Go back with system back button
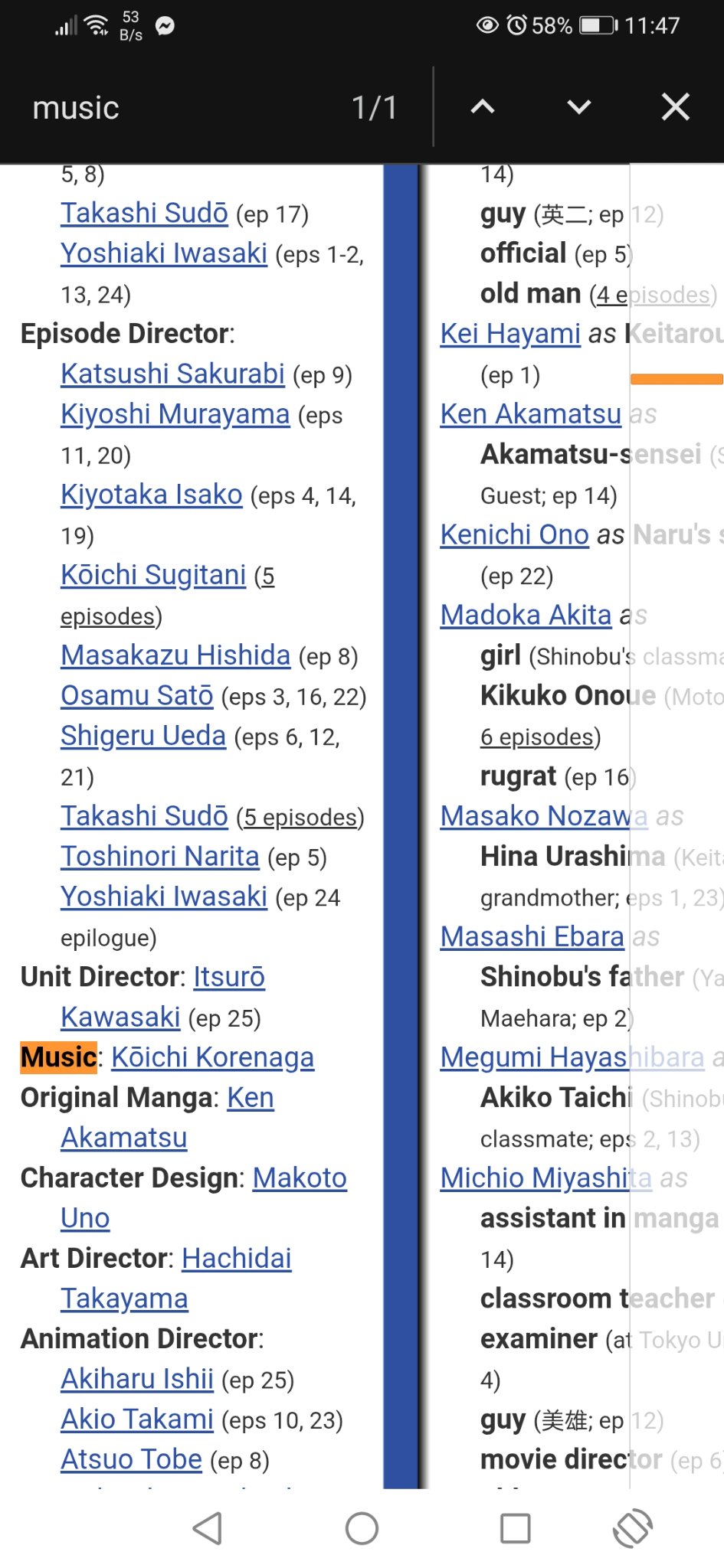This screenshot has width=724, height=1568. coord(208,1528)
